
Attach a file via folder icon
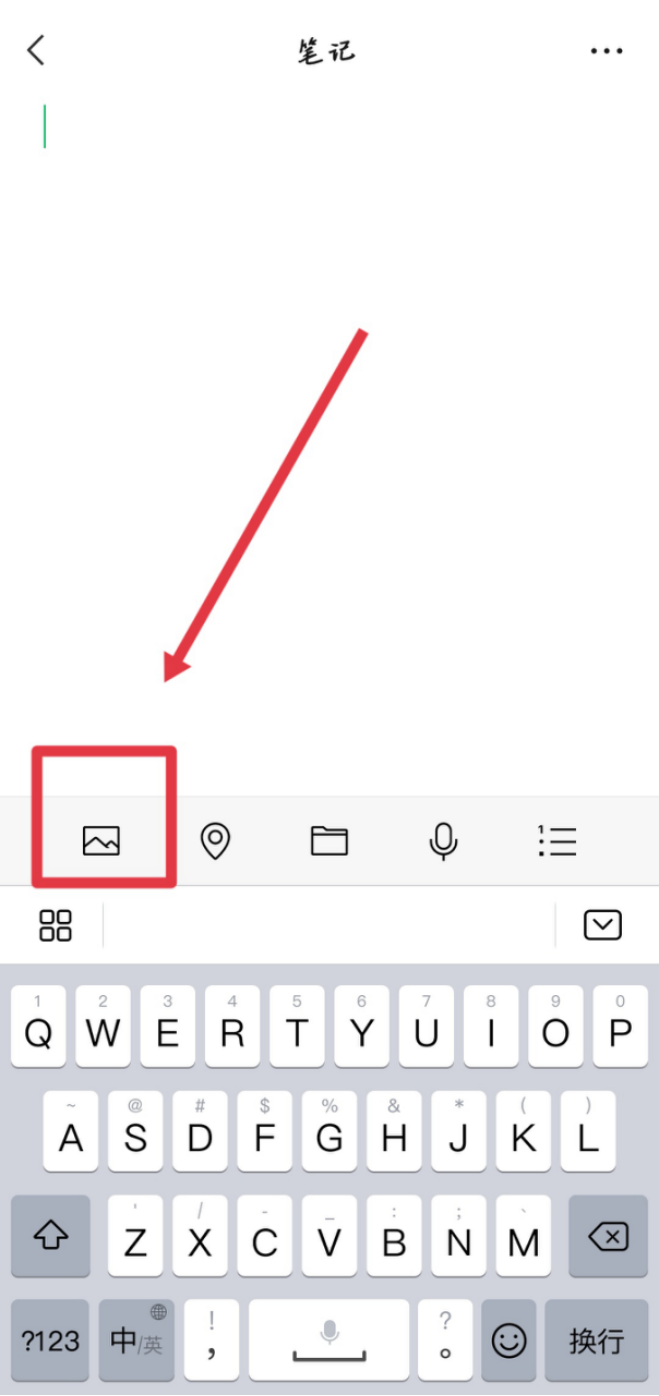pyautogui.click(x=329, y=841)
